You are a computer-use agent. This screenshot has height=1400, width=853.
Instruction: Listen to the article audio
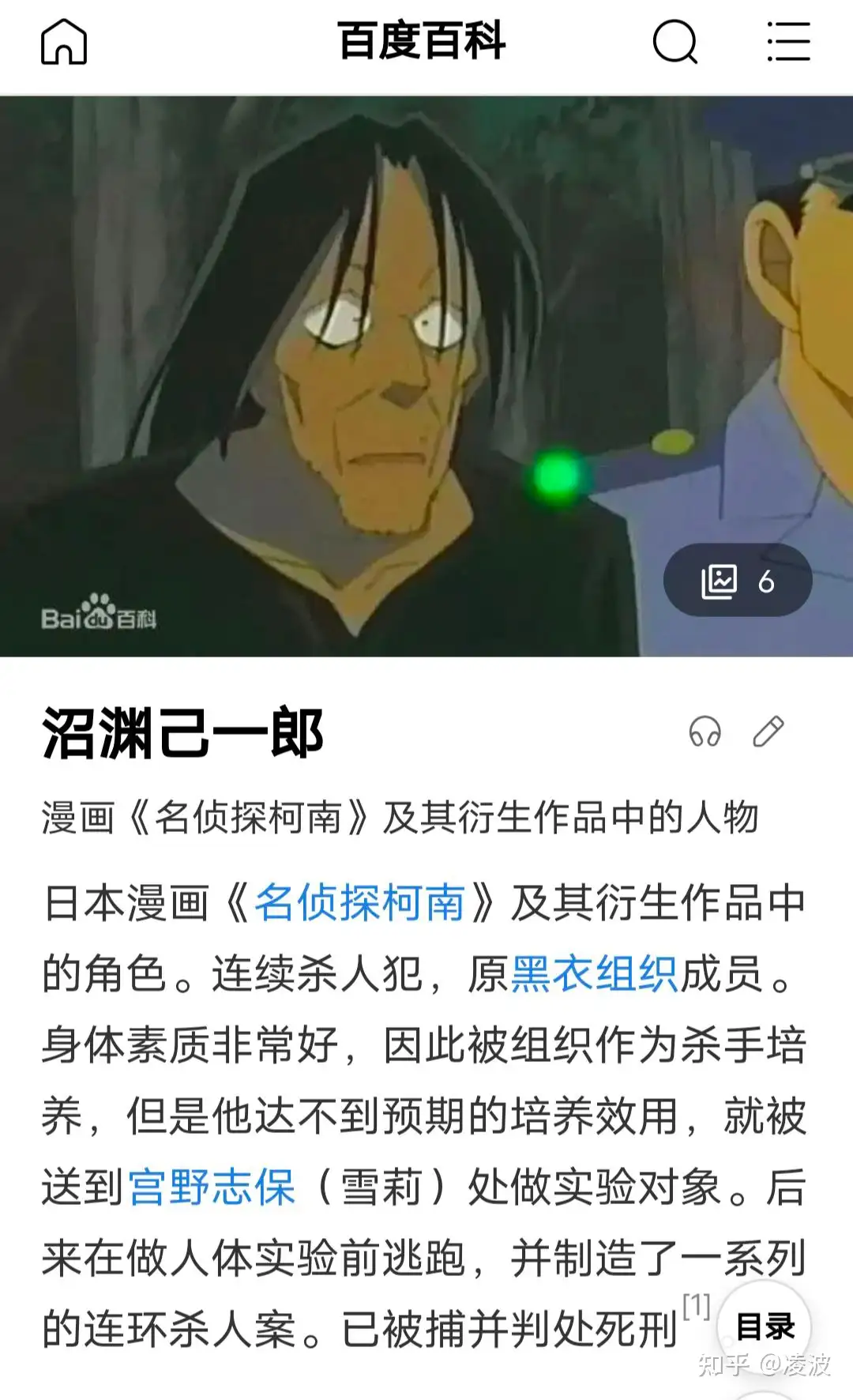pos(705,732)
